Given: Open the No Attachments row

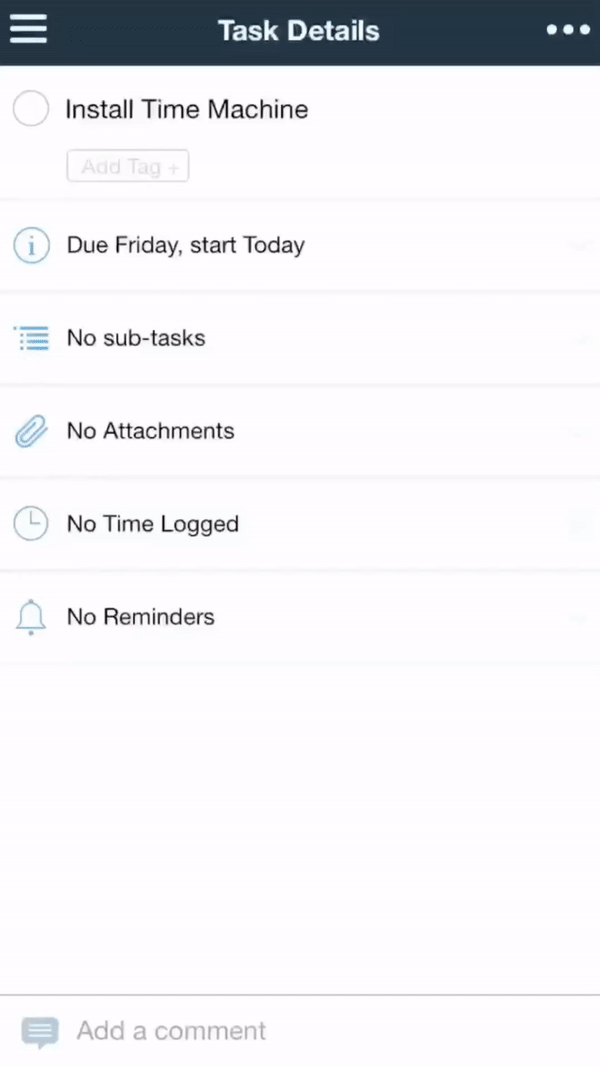Looking at the screenshot, I should [x=300, y=431].
